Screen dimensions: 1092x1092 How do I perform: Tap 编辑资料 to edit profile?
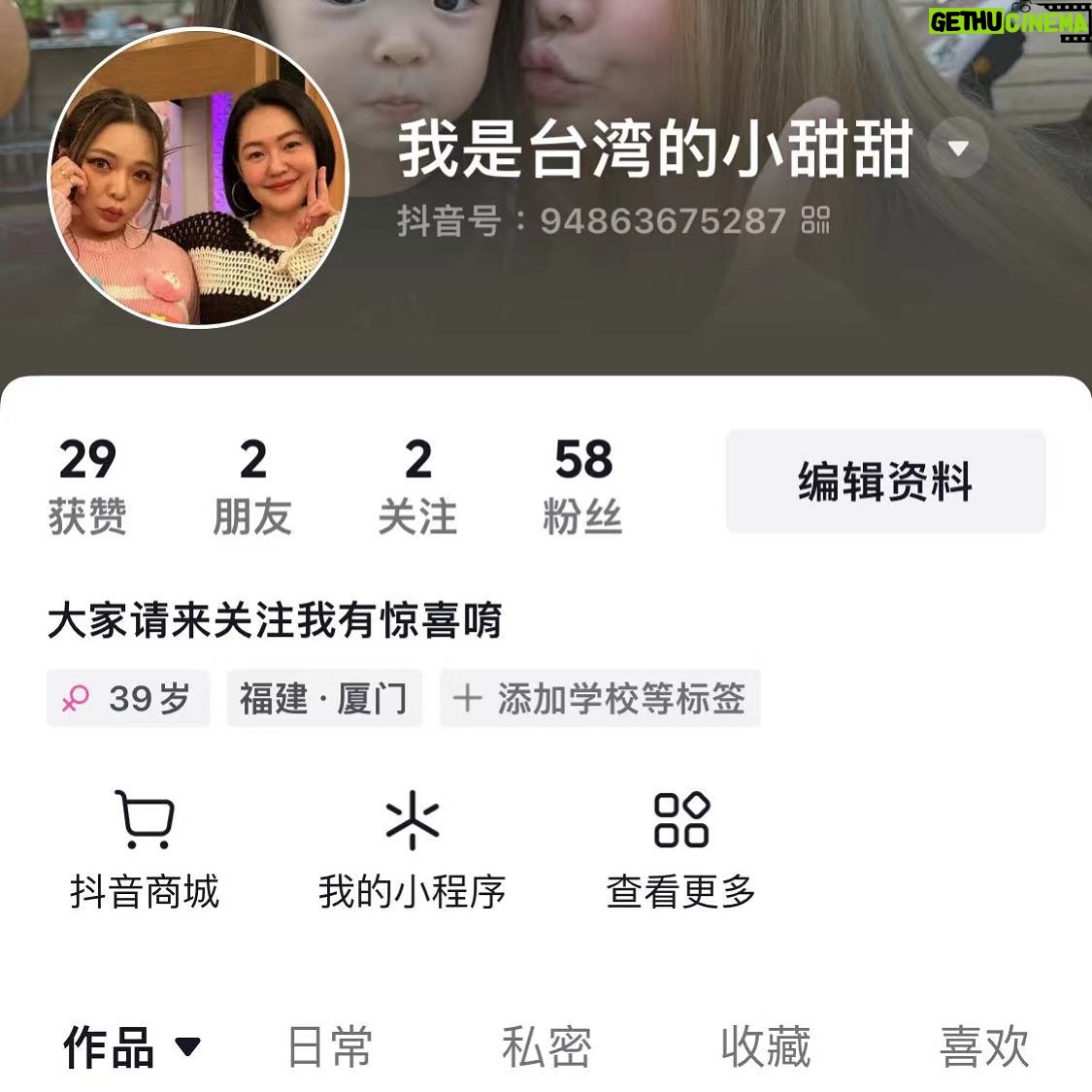point(884,481)
